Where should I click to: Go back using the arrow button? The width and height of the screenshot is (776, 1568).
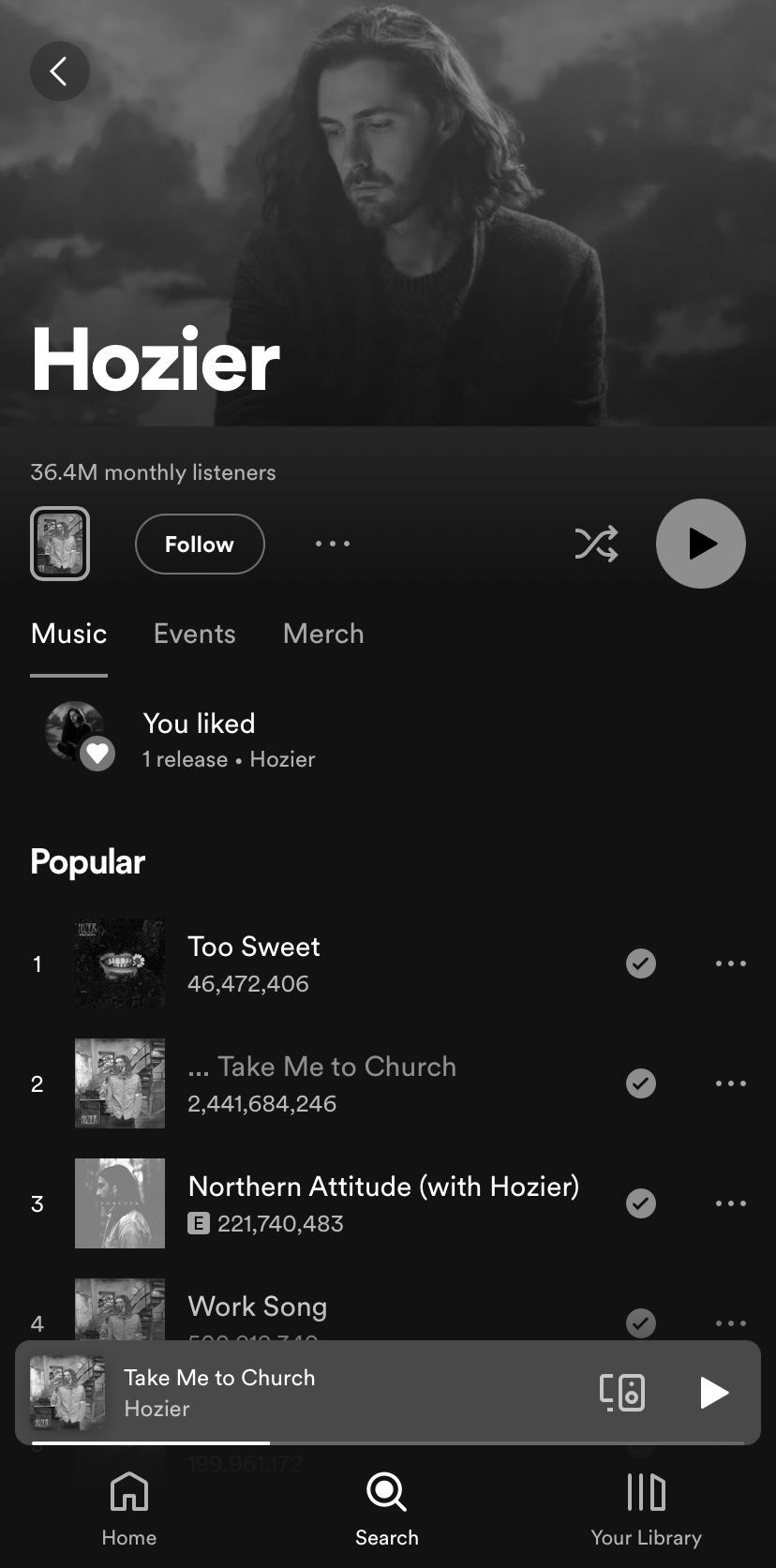click(60, 71)
